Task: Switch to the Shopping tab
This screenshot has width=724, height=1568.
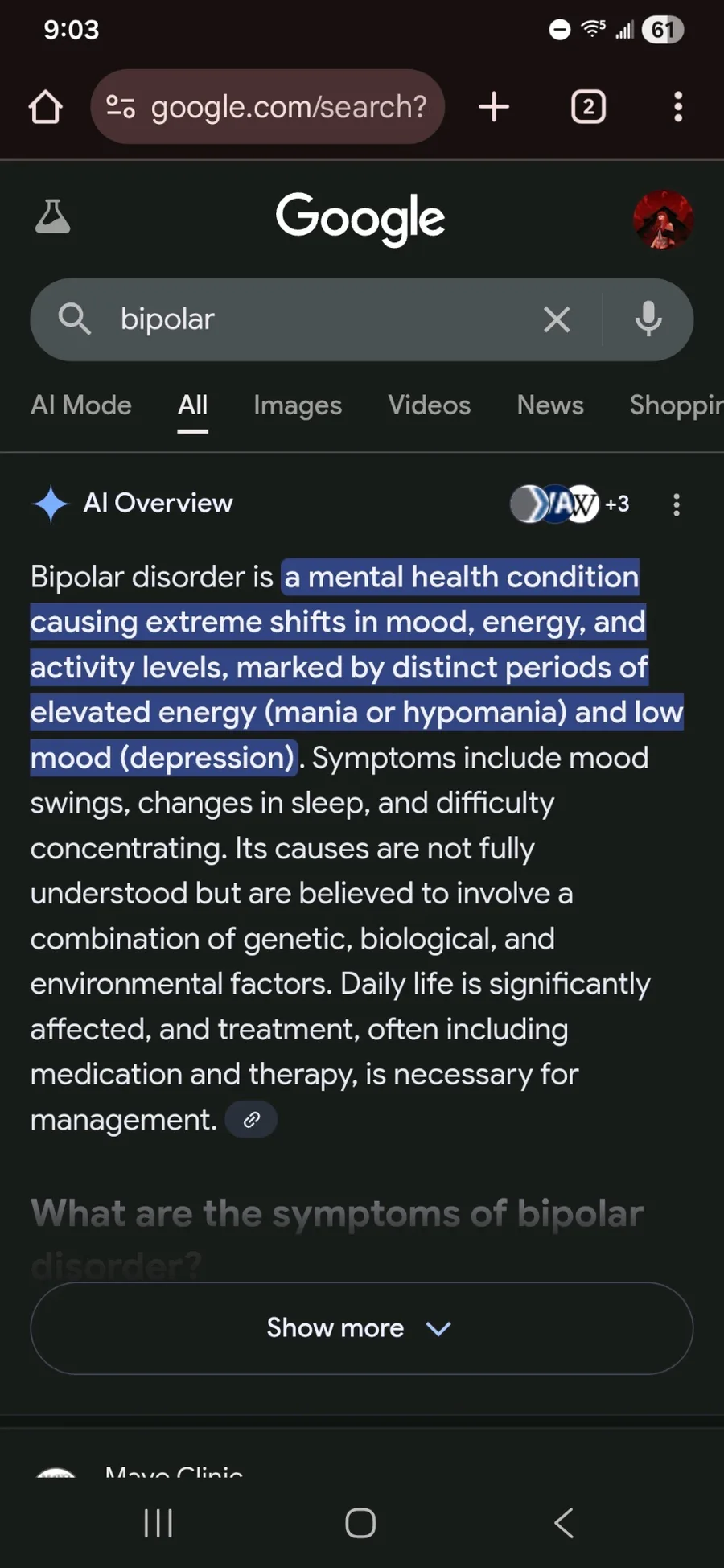Action: (676, 405)
